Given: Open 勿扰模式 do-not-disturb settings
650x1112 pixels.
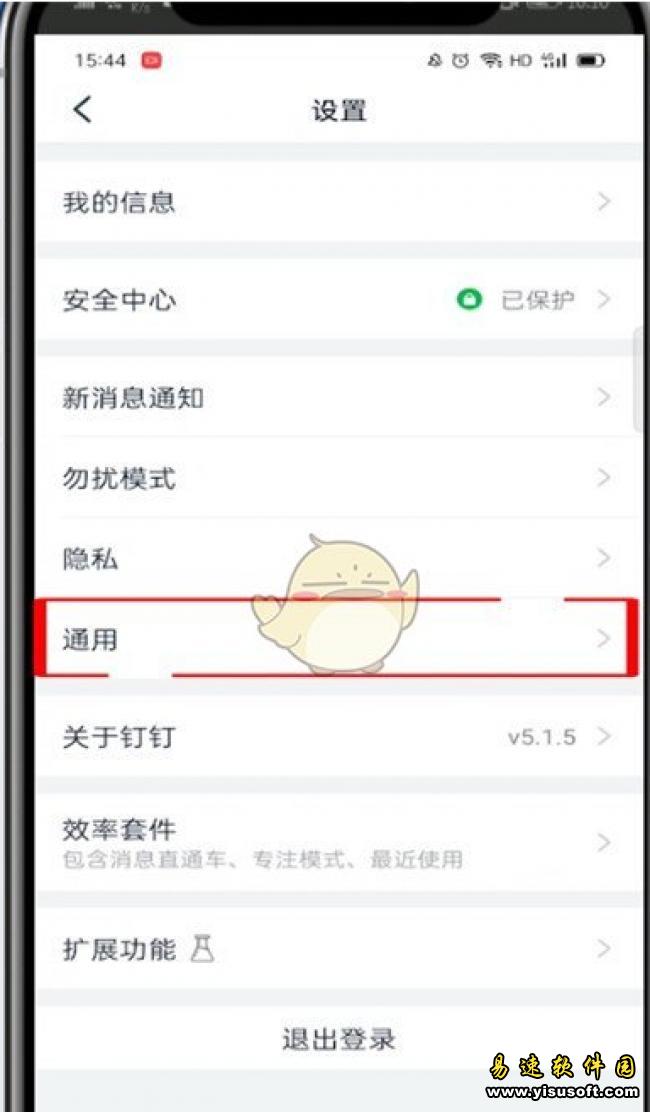Looking at the screenshot, I should (x=339, y=478).
